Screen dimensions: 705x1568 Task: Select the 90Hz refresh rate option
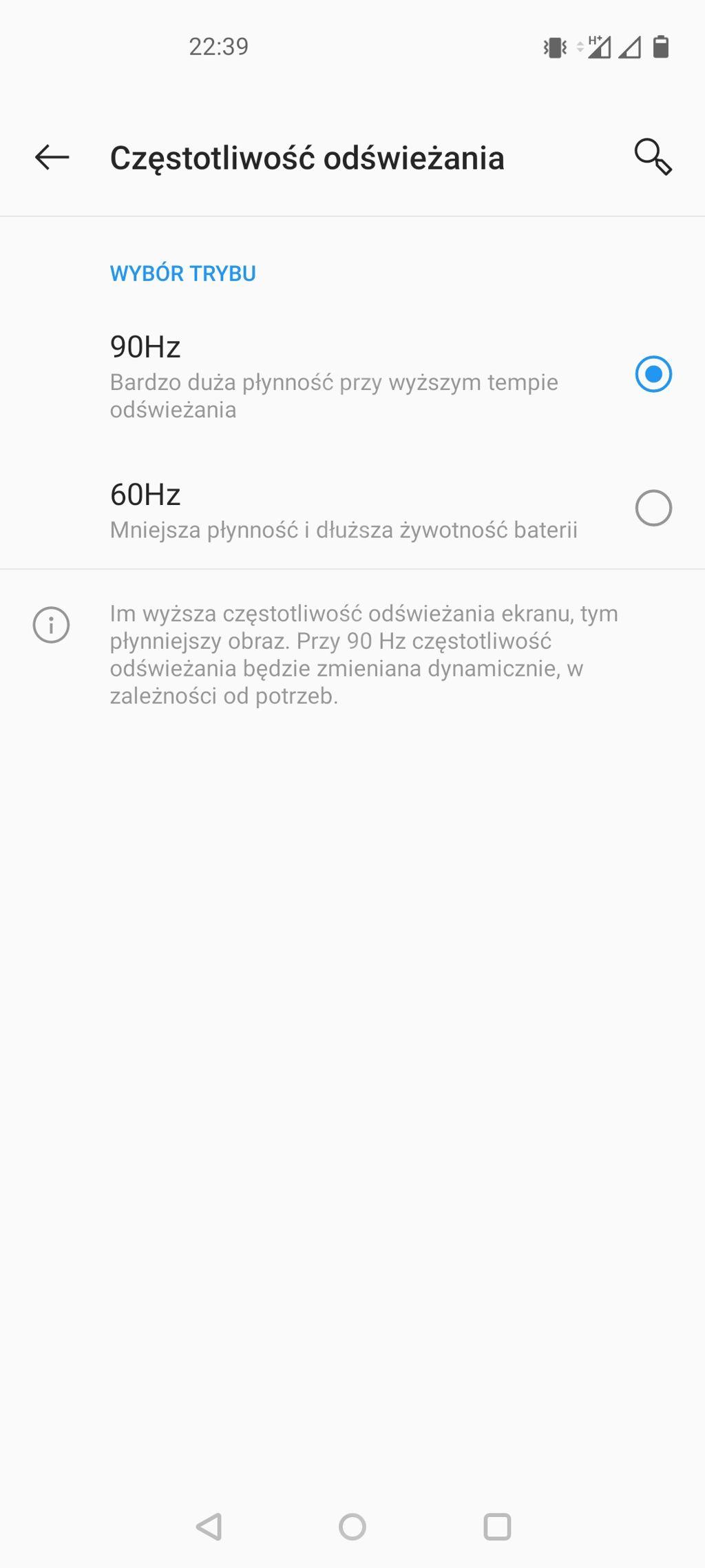click(x=352, y=375)
